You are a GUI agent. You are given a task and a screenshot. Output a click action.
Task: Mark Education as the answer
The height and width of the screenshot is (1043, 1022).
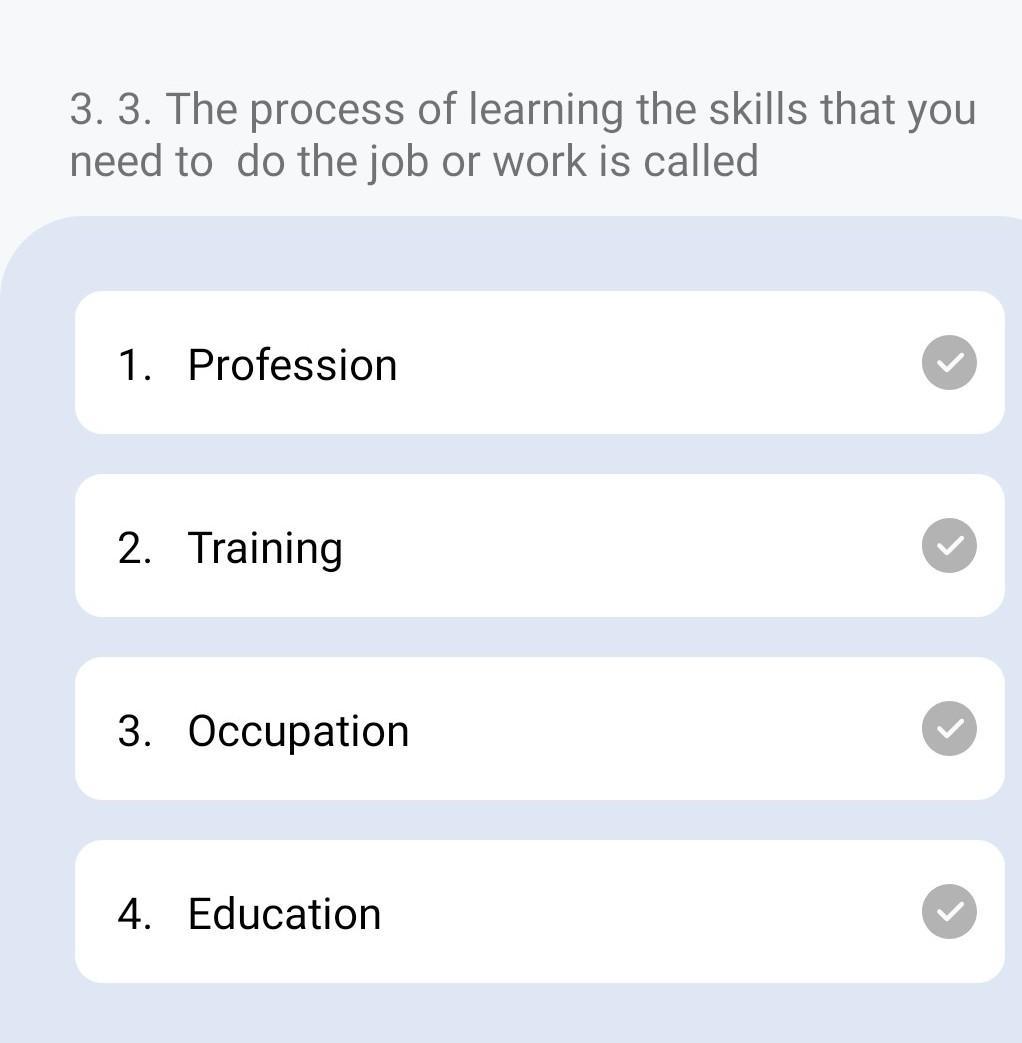click(x=539, y=912)
